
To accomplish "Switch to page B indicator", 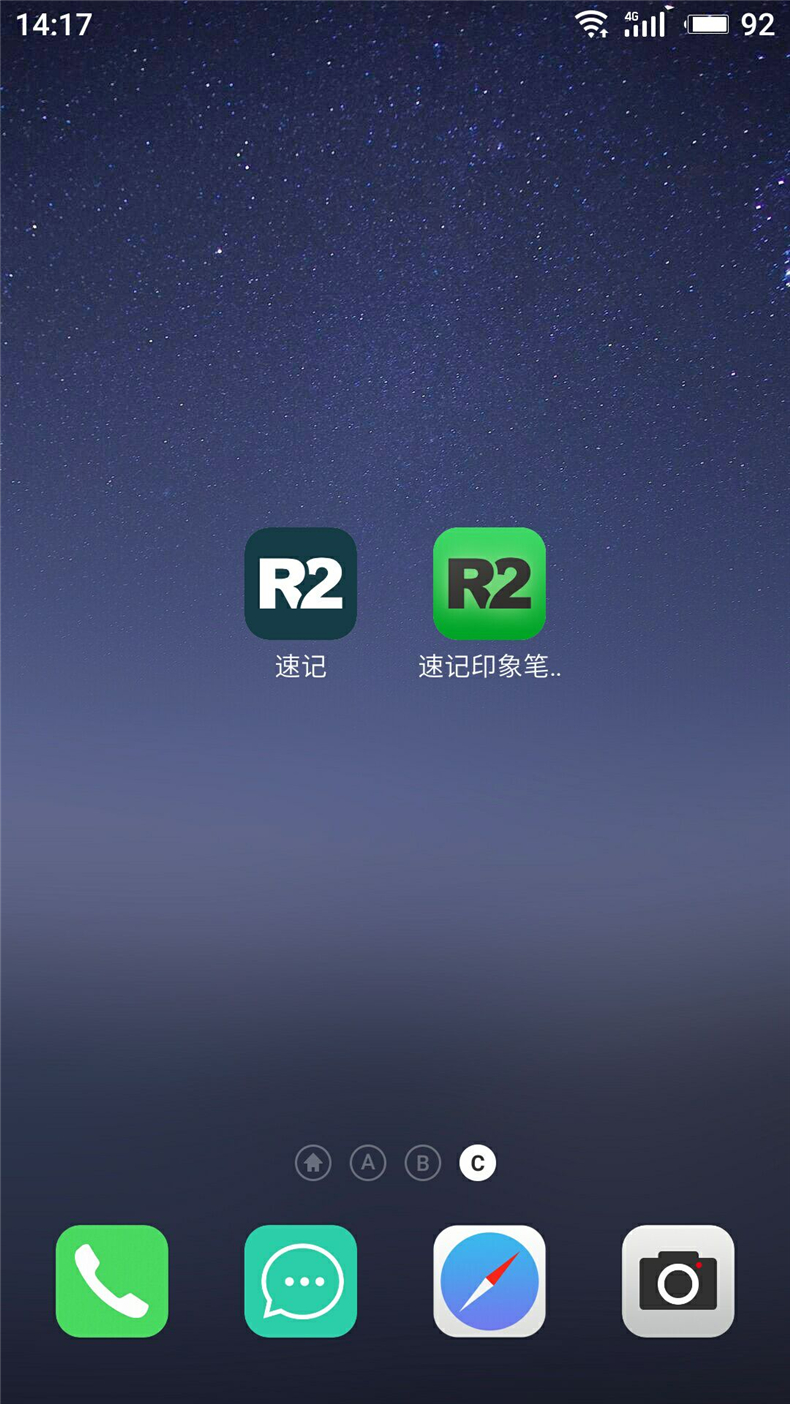I will (x=423, y=1163).
